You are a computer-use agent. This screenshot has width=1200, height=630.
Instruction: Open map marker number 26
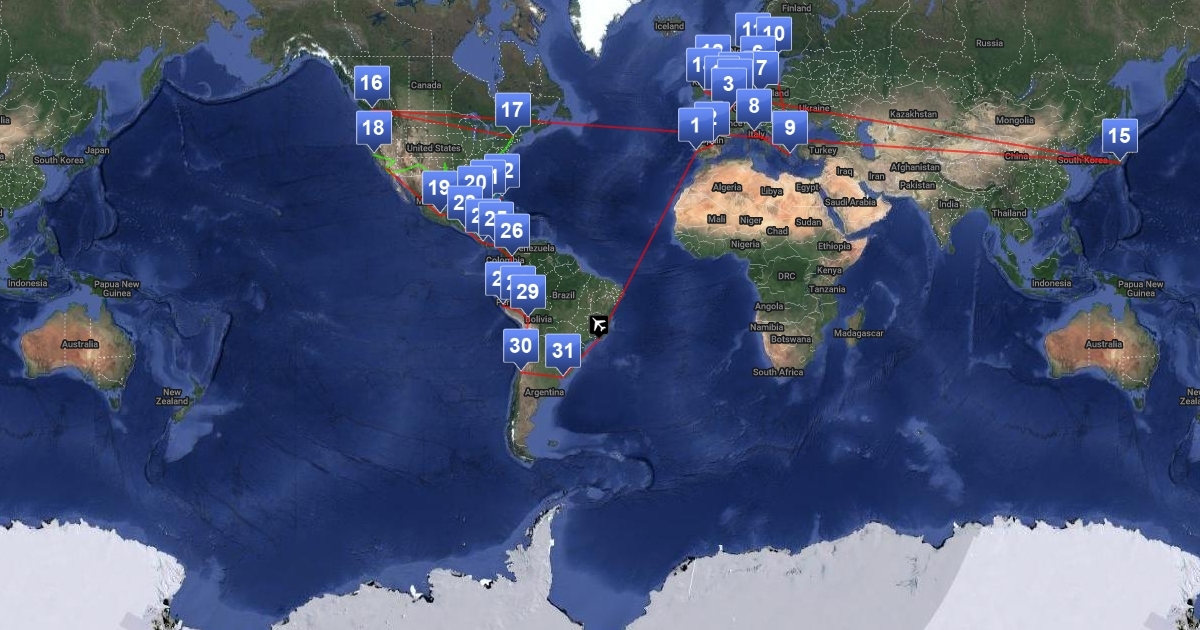coord(511,230)
